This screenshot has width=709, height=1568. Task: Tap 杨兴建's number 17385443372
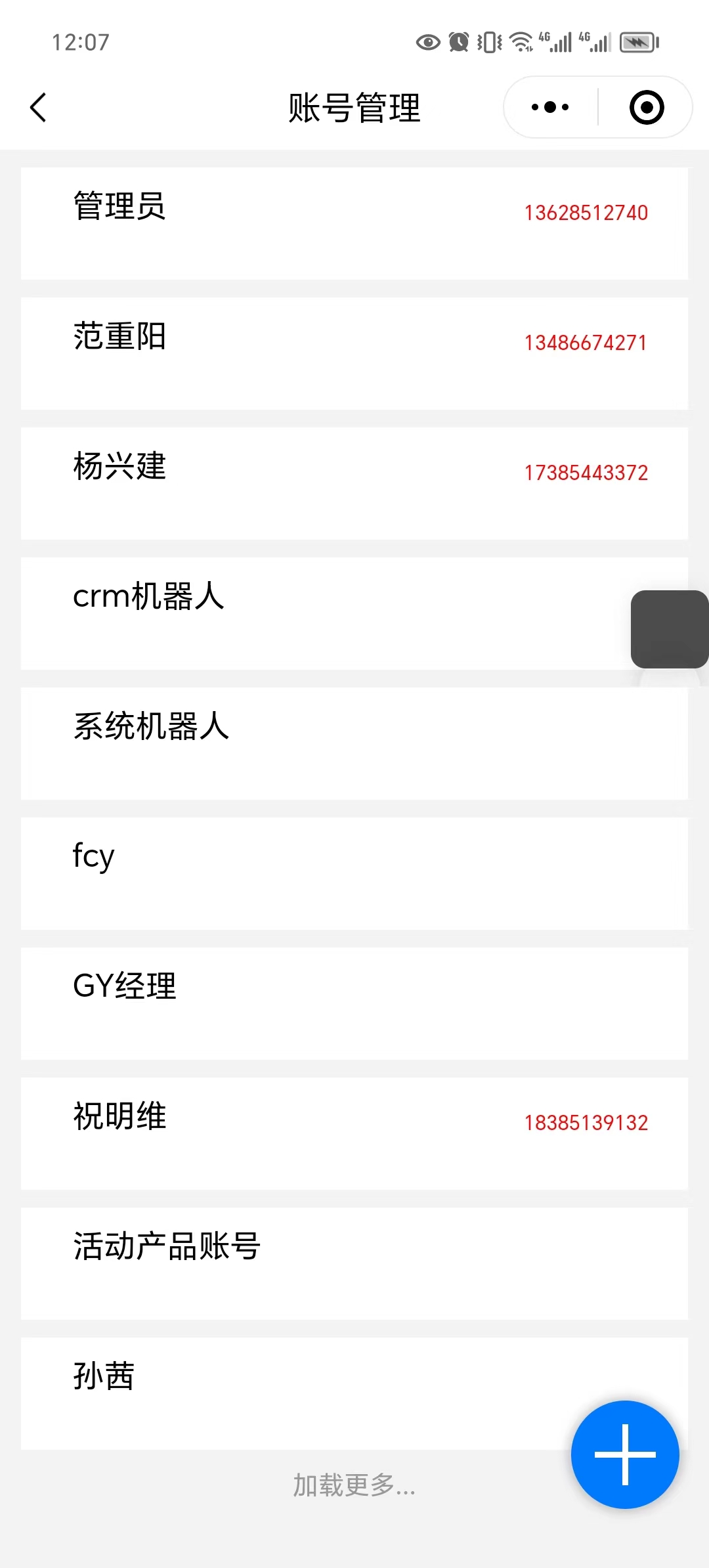(586, 473)
